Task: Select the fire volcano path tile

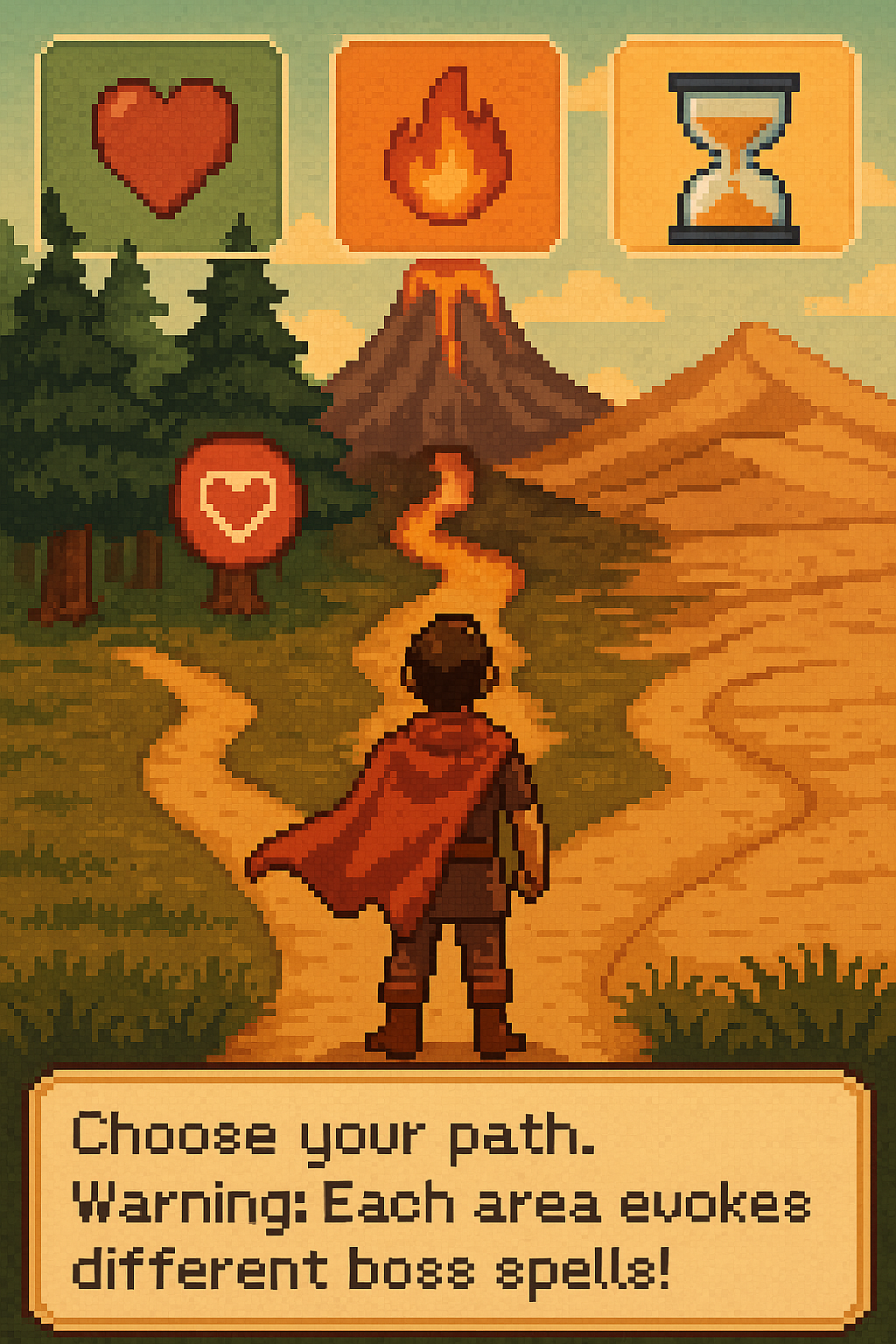Action: (448, 144)
